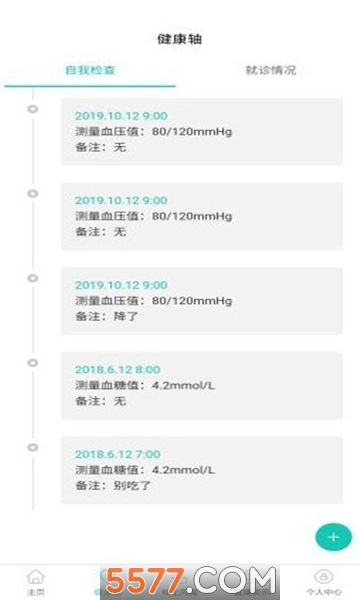Open the record with note 降了

coord(202,301)
